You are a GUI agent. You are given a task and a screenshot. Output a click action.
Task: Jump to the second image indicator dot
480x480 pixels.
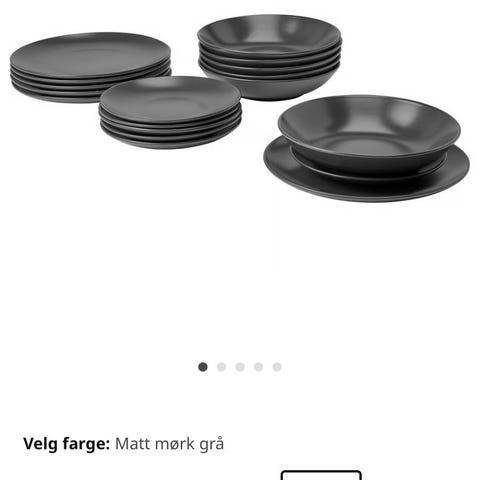[x=221, y=367]
